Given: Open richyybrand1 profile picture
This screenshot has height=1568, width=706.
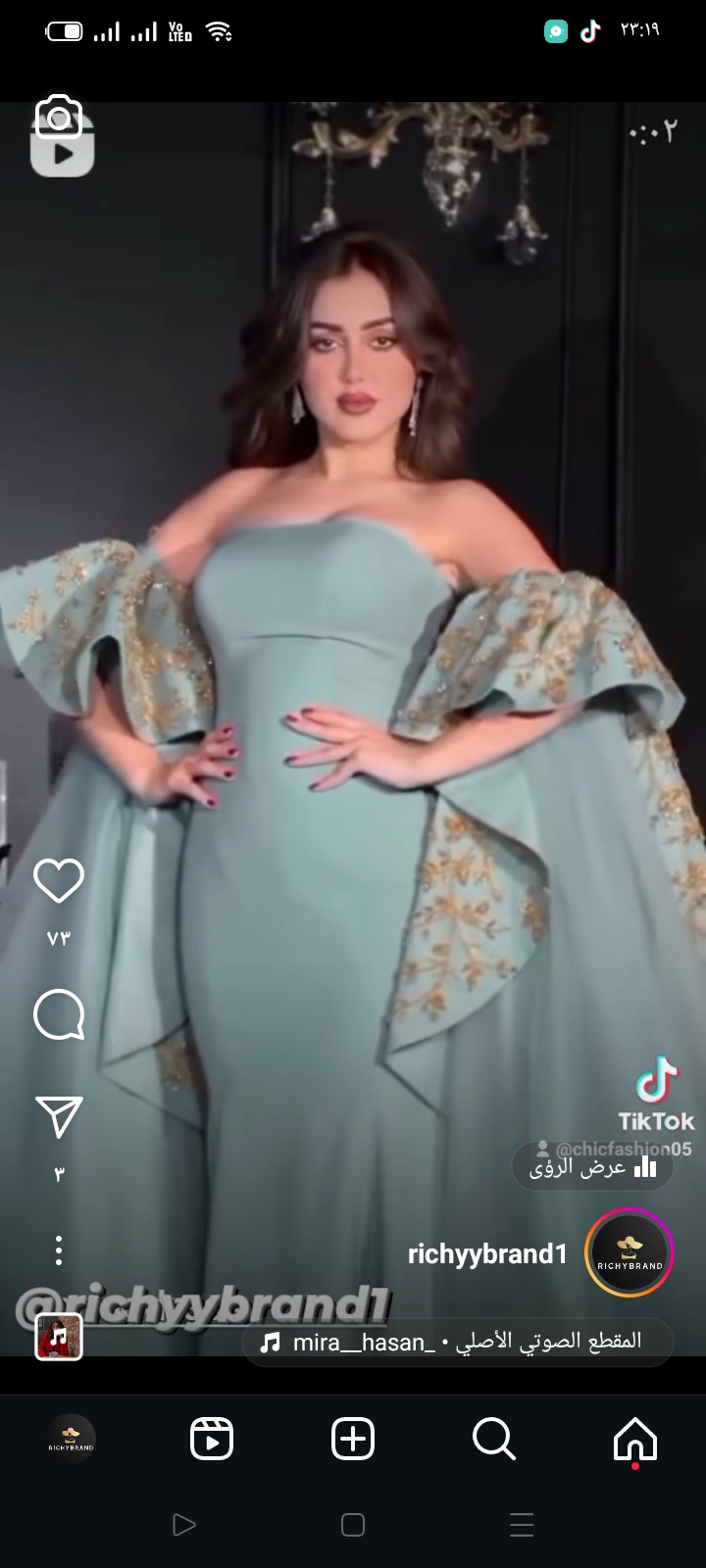Looking at the screenshot, I should click(630, 1252).
